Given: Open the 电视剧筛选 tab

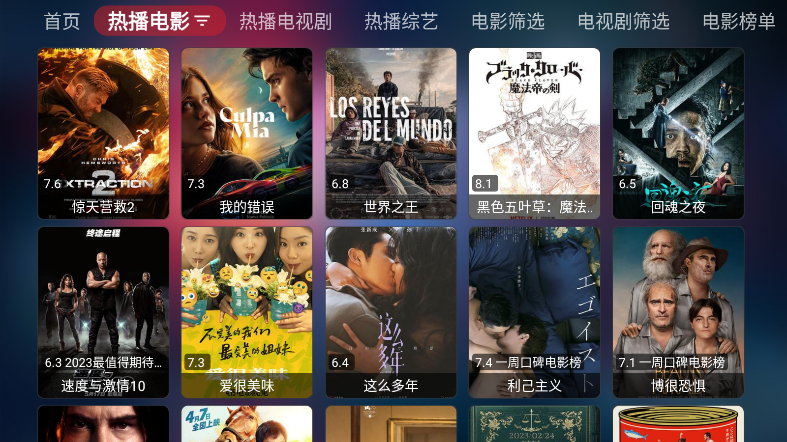Looking at the screenshot, I should pyautogui.click(x=623, y=21).
